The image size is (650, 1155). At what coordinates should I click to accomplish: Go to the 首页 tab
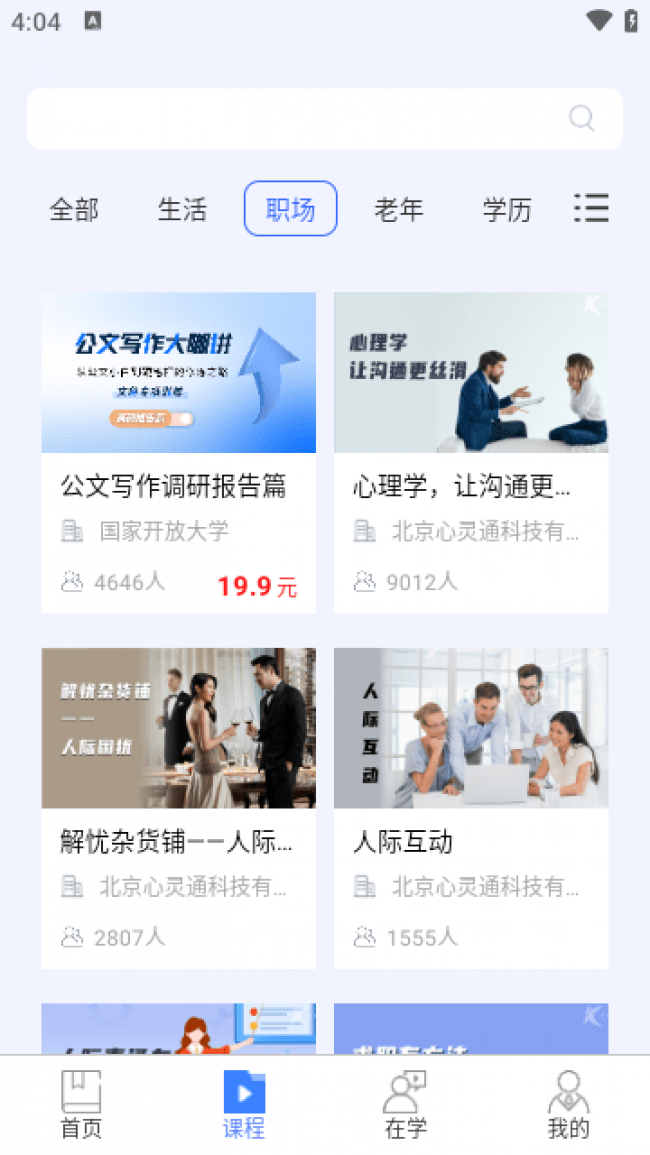click(81, 1105)
